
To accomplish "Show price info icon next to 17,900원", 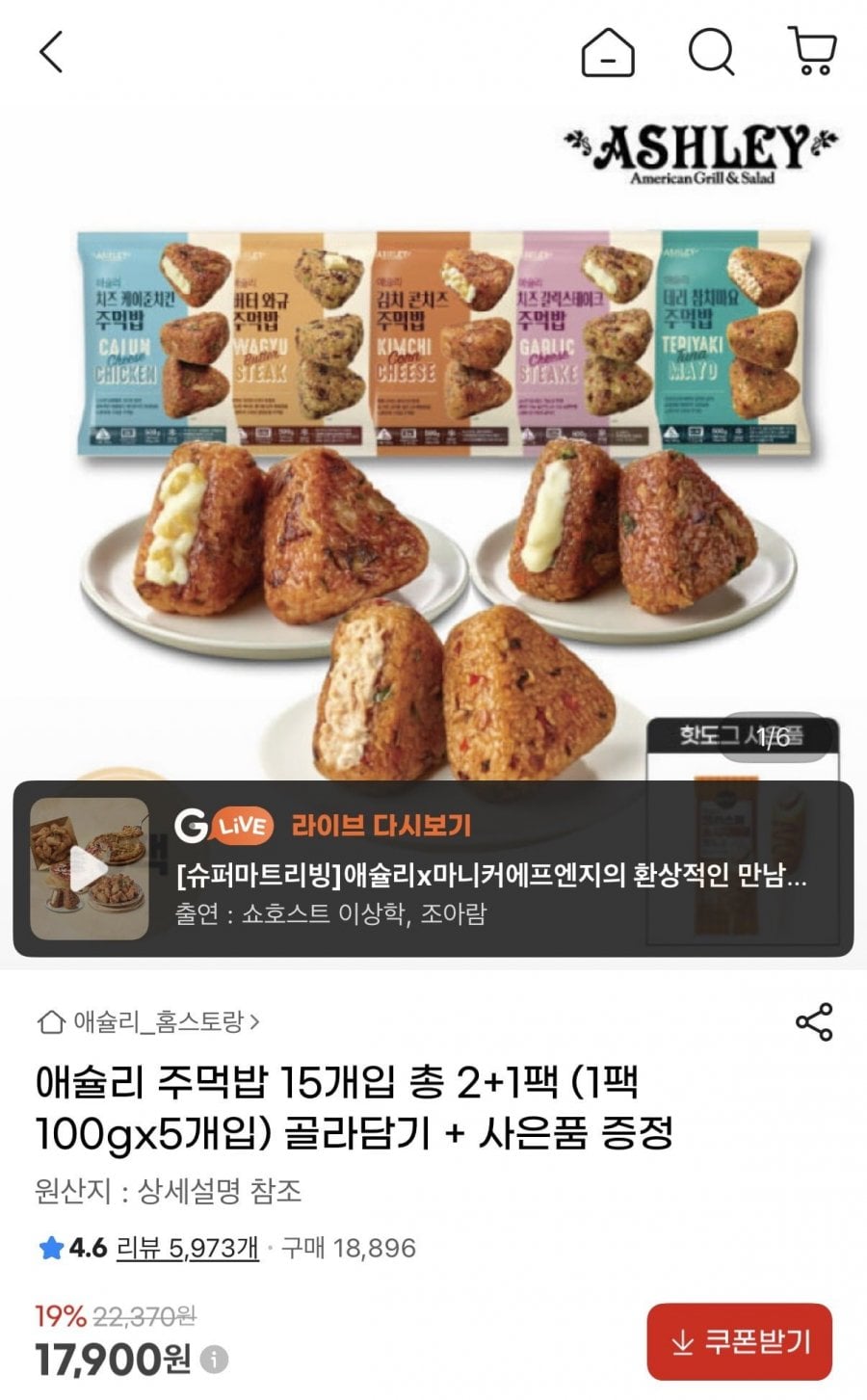I will (x=214, y=1360).
